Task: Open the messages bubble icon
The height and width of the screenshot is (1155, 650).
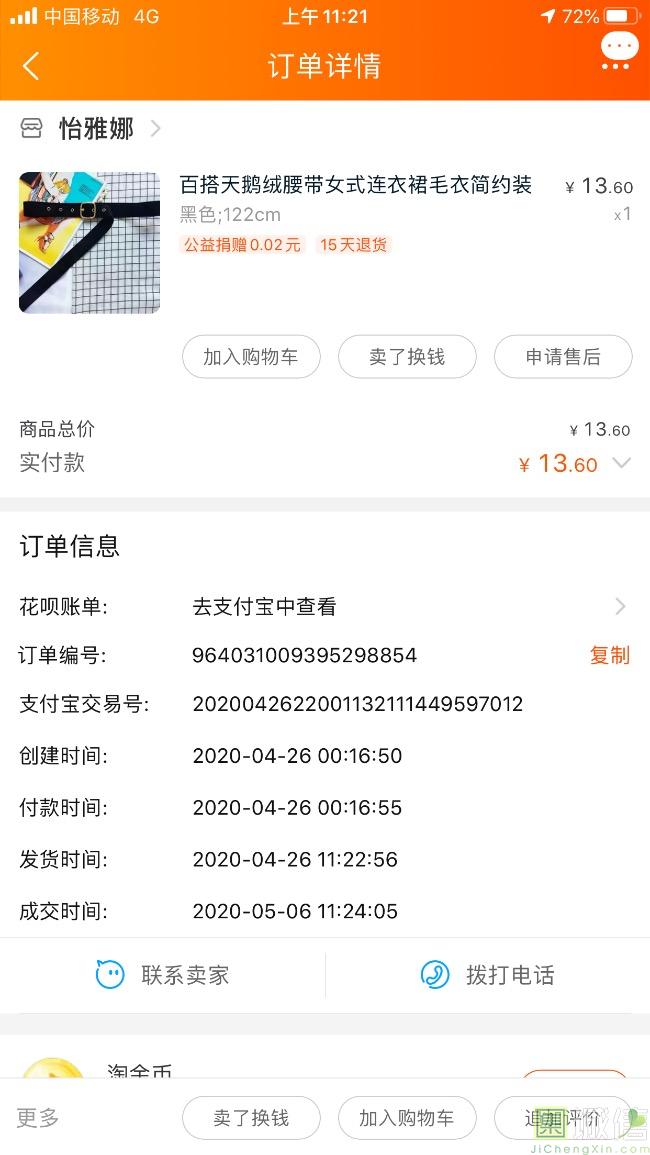Action: [619, 49]
